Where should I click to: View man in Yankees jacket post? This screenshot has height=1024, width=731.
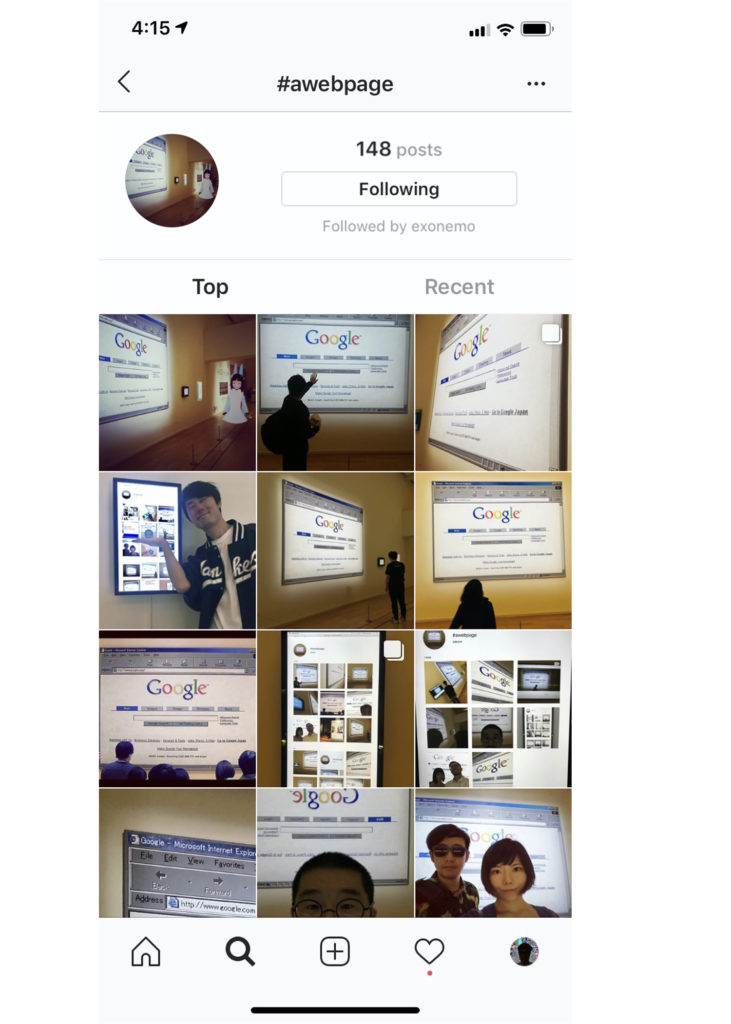[177, 550]
